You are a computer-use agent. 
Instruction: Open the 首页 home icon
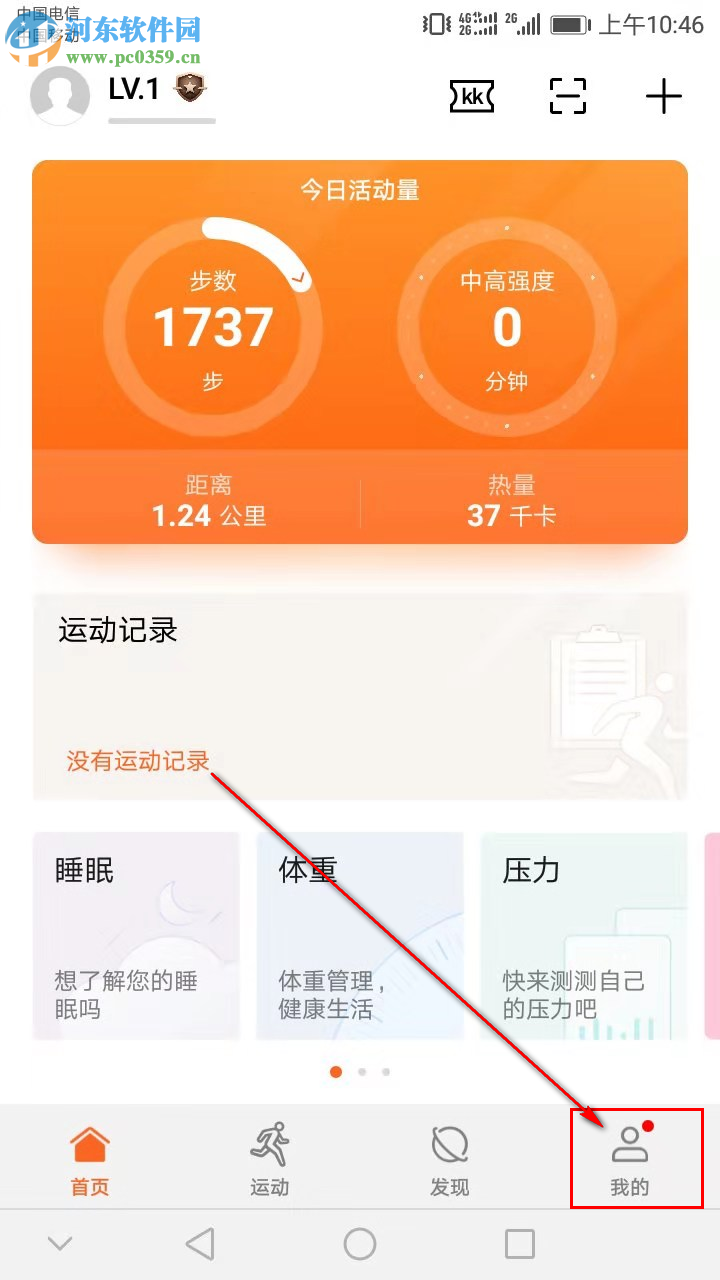coord(89,1140)
